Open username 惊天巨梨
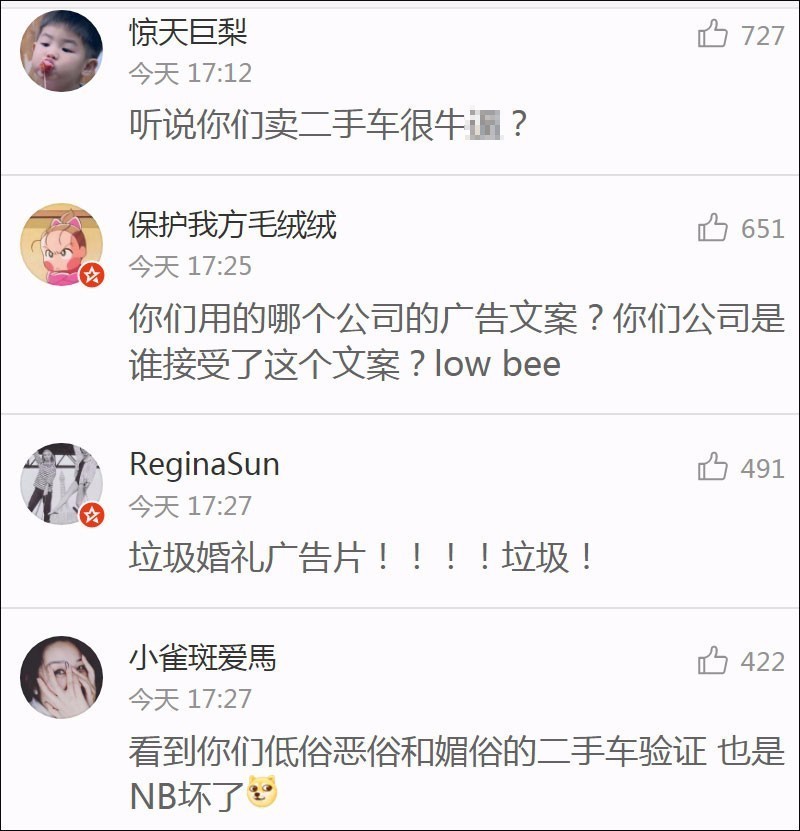Viewport: 800px width, 831px height. point(188,33)
